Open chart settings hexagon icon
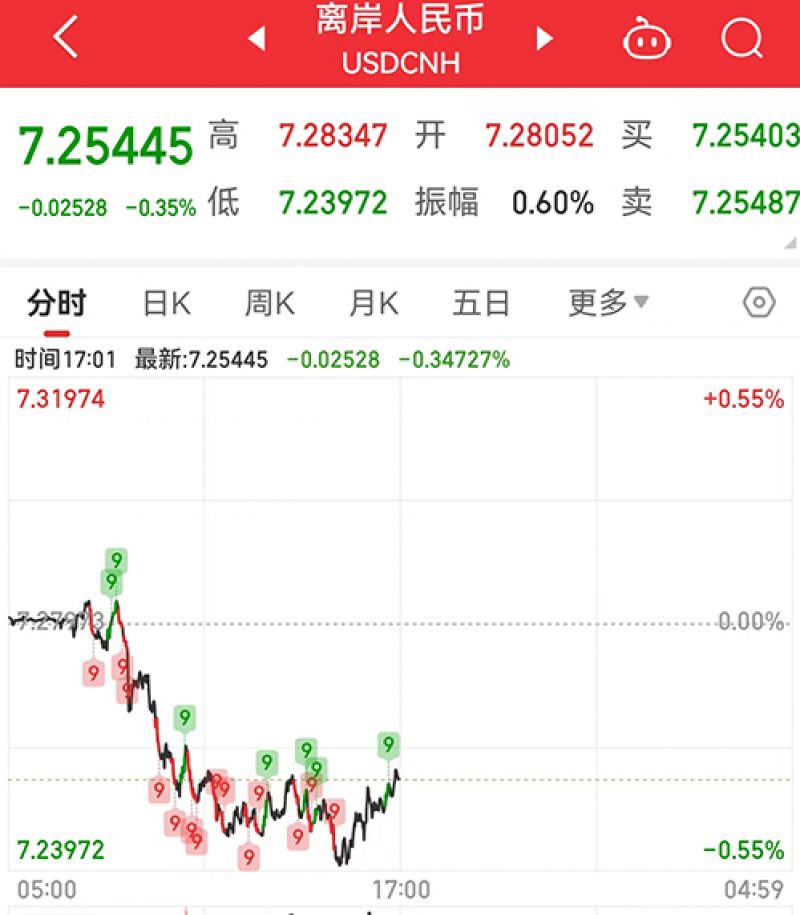The width and height of the screenshot is (800, 915). [x=760, y=303]
